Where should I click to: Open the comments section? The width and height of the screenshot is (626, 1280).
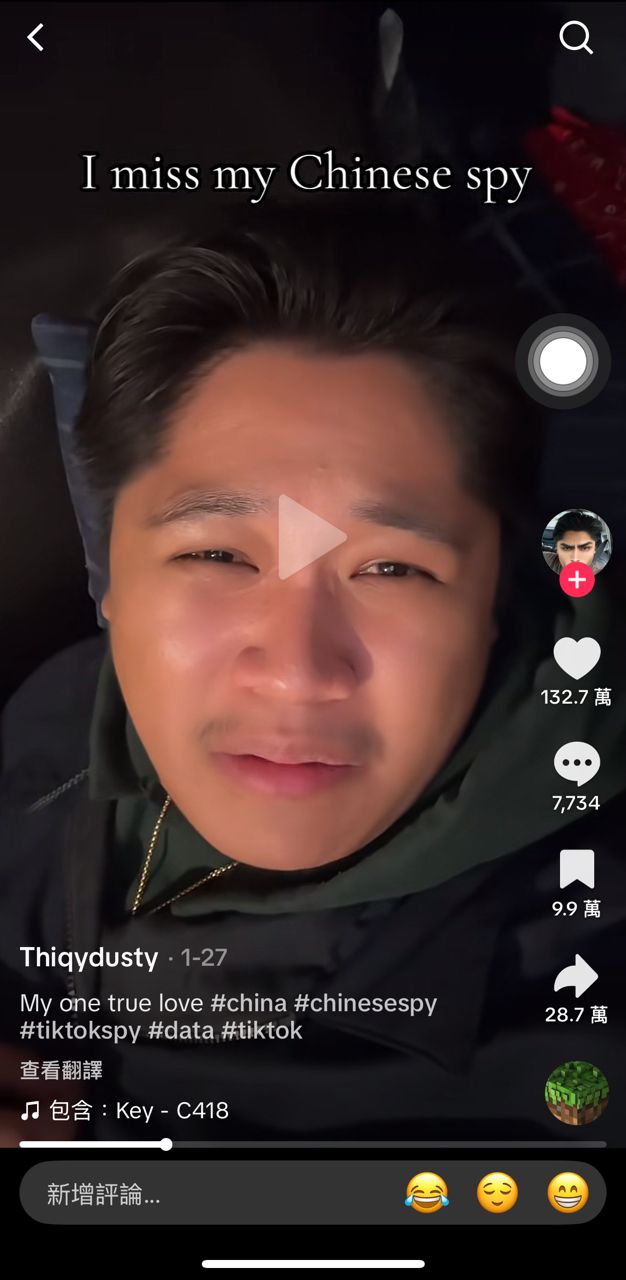point(577,765)
